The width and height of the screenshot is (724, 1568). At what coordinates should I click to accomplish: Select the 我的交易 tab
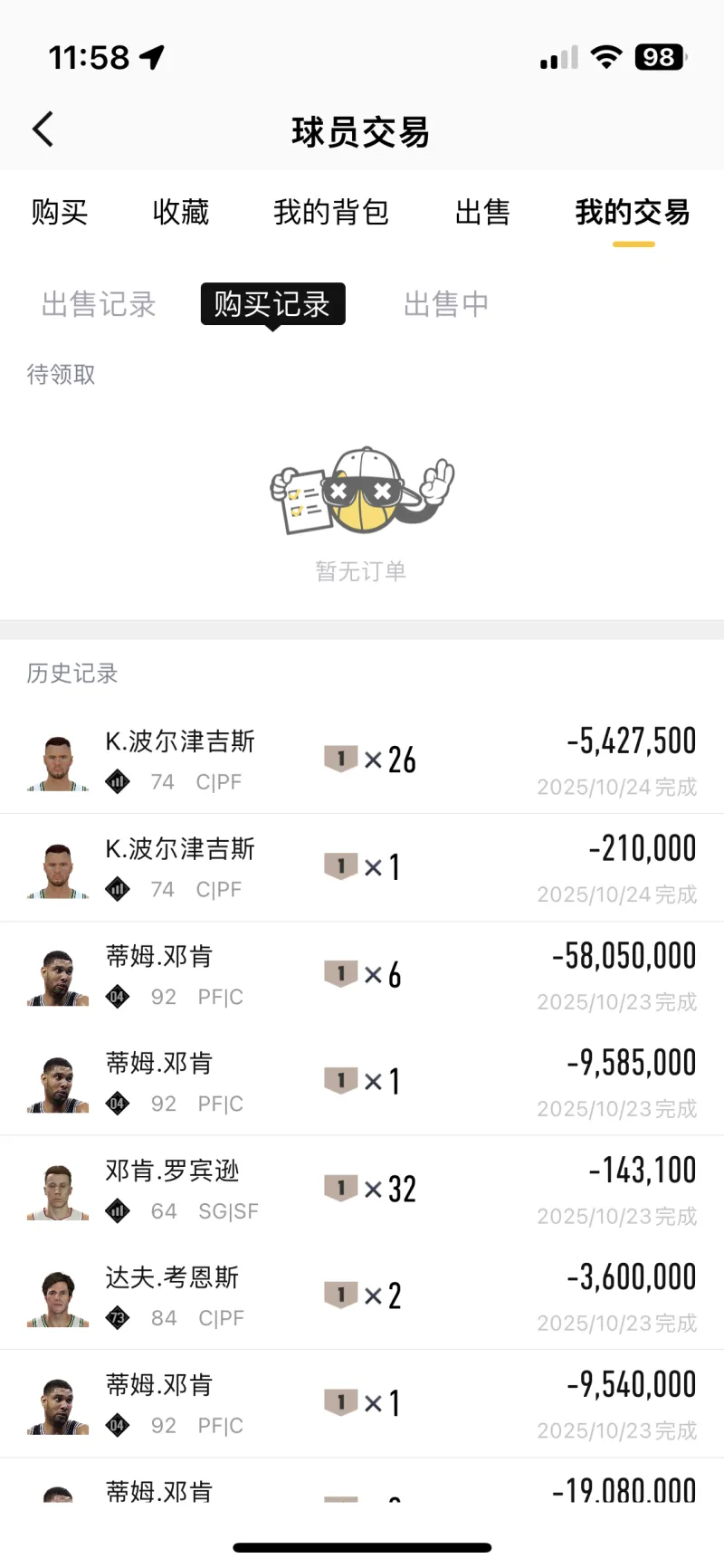coord(633,213)
